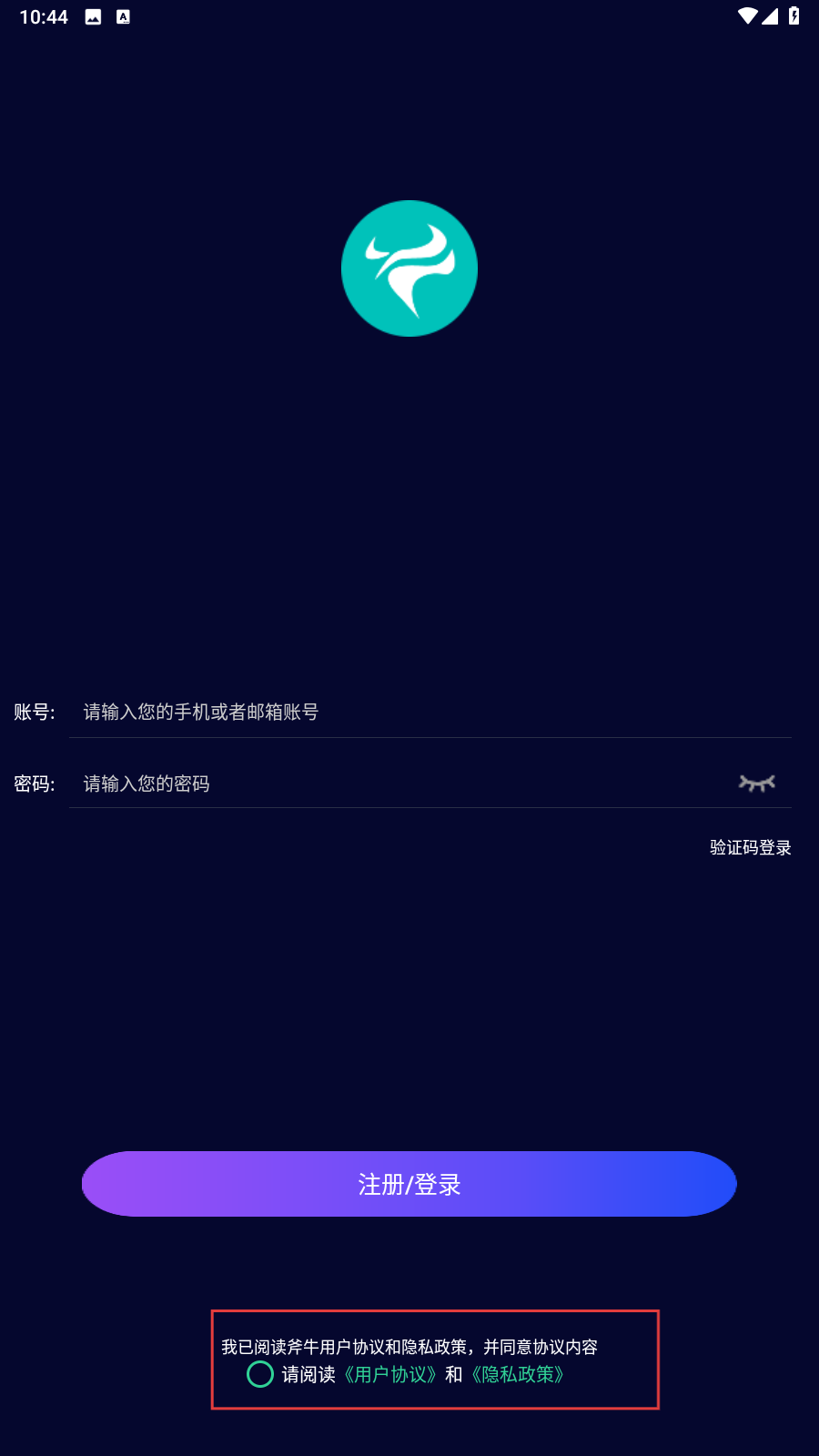Image resolution: width=819 pixels, height=1456 pixels.
Task: Check the agreement circle checkbox
Action: pyautogui.click(x=260, y=1374)
